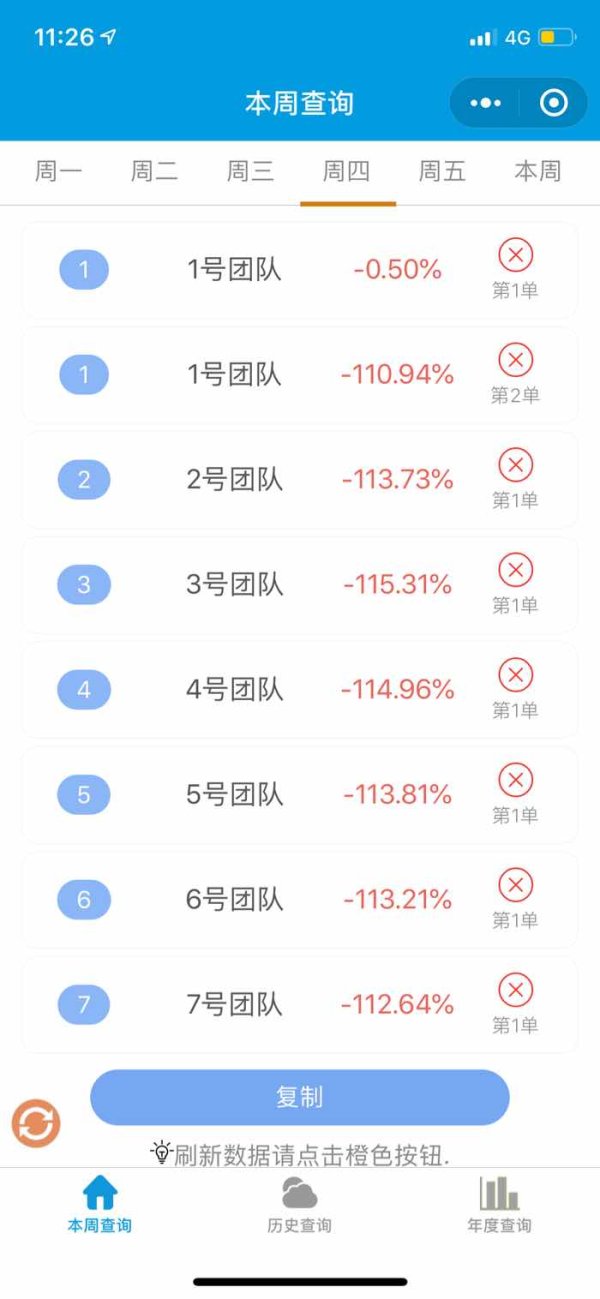Open the 5号团队 row
Viewport: 600px width, 1299px height.
[x=300, y=795]
